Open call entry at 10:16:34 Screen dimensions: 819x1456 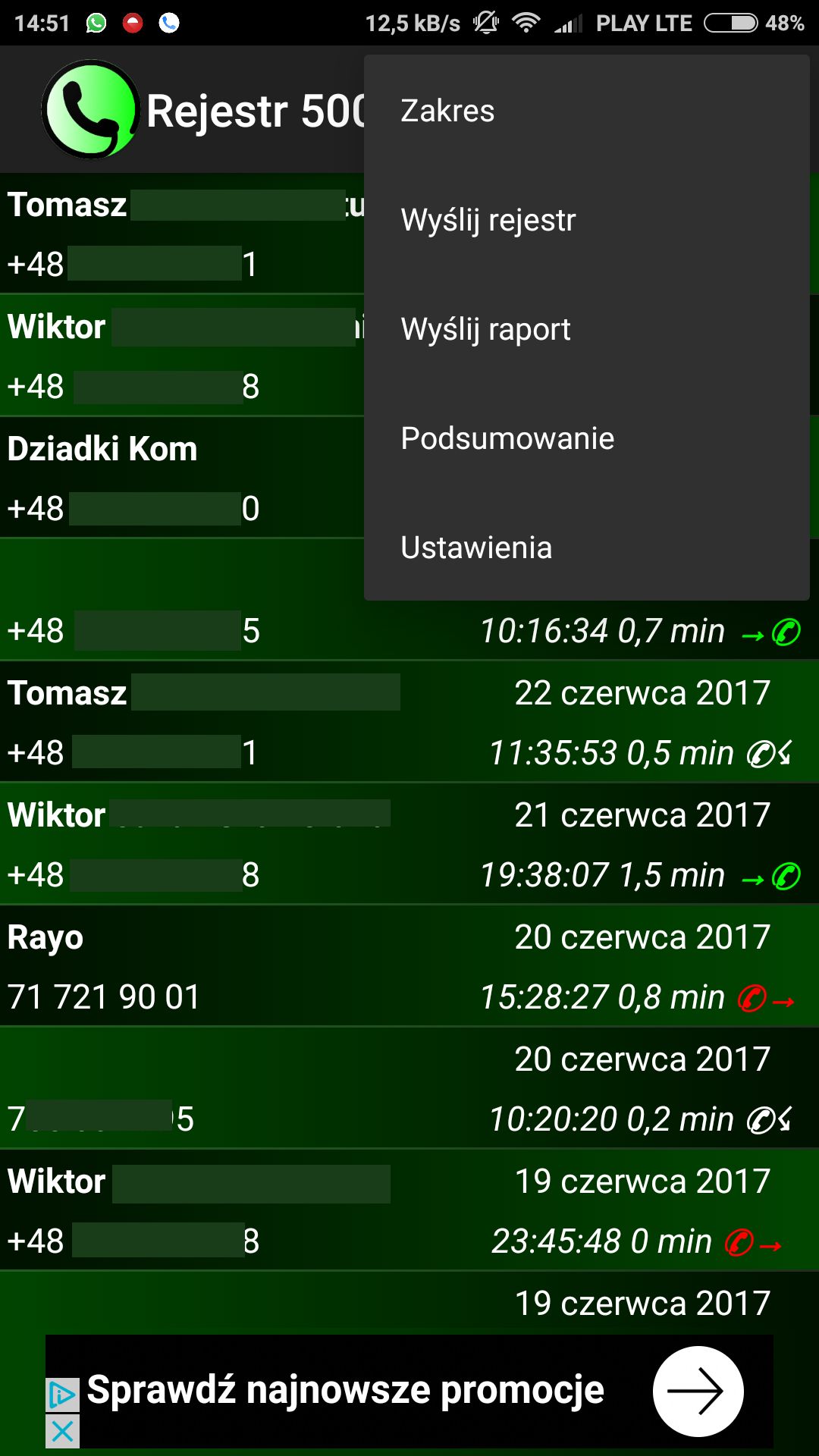pyautogui.click(x=409, y=630)
